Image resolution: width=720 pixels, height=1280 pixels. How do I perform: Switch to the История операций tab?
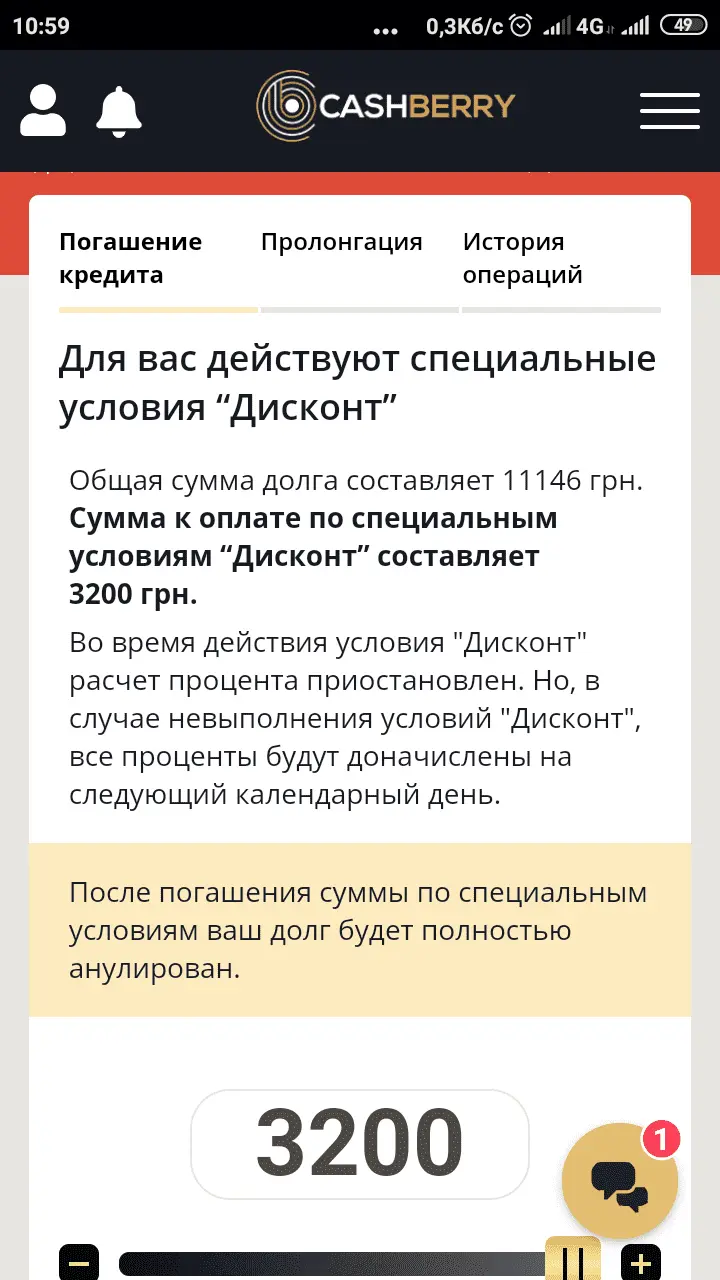tap(522, 258)
